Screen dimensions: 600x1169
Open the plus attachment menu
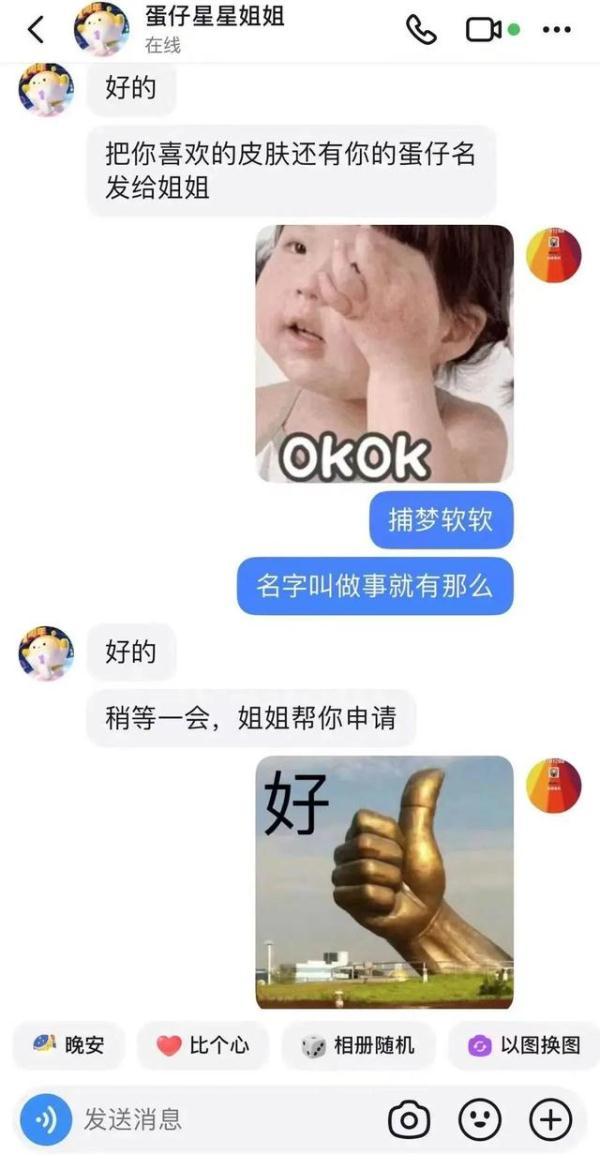click(550, 1120)
